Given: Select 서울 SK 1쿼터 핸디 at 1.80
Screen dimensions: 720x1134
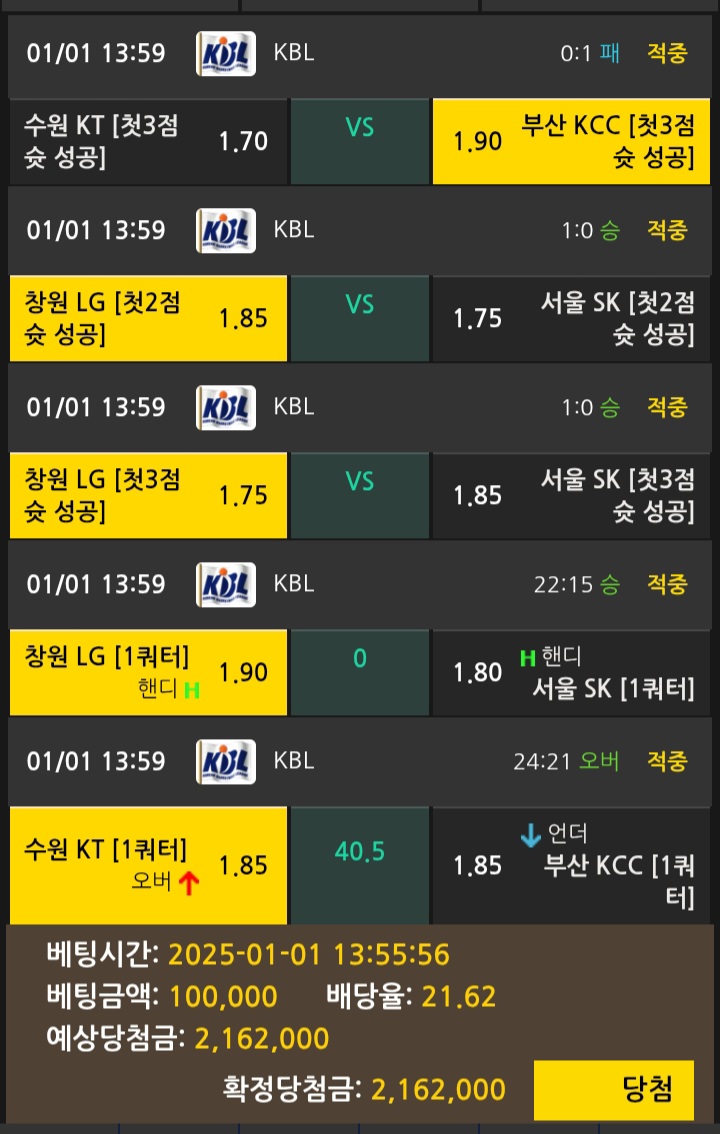Looking at the screenshot, I should tap(573, 672).
